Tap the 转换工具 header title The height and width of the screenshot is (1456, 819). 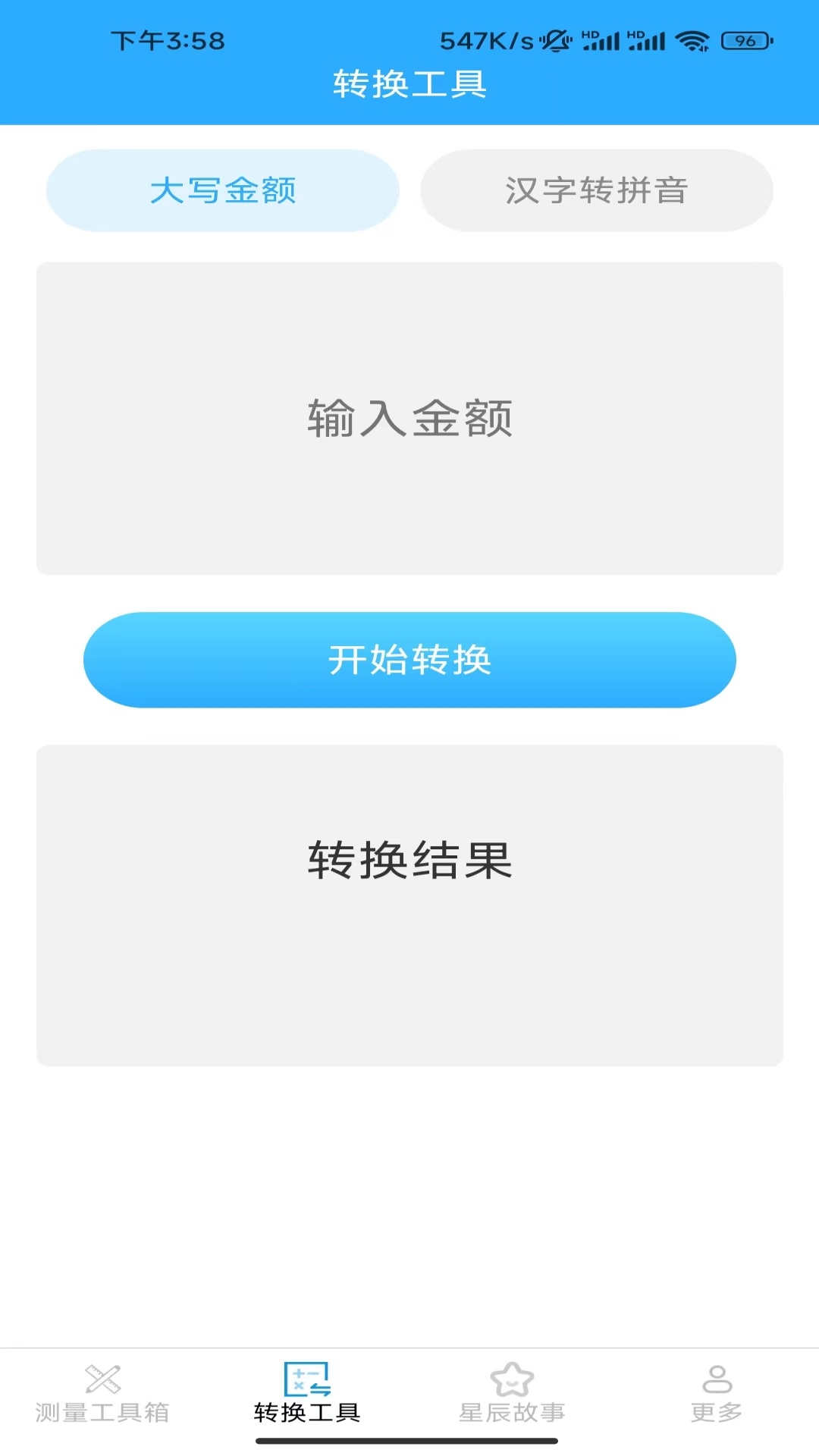coord(409,84)
